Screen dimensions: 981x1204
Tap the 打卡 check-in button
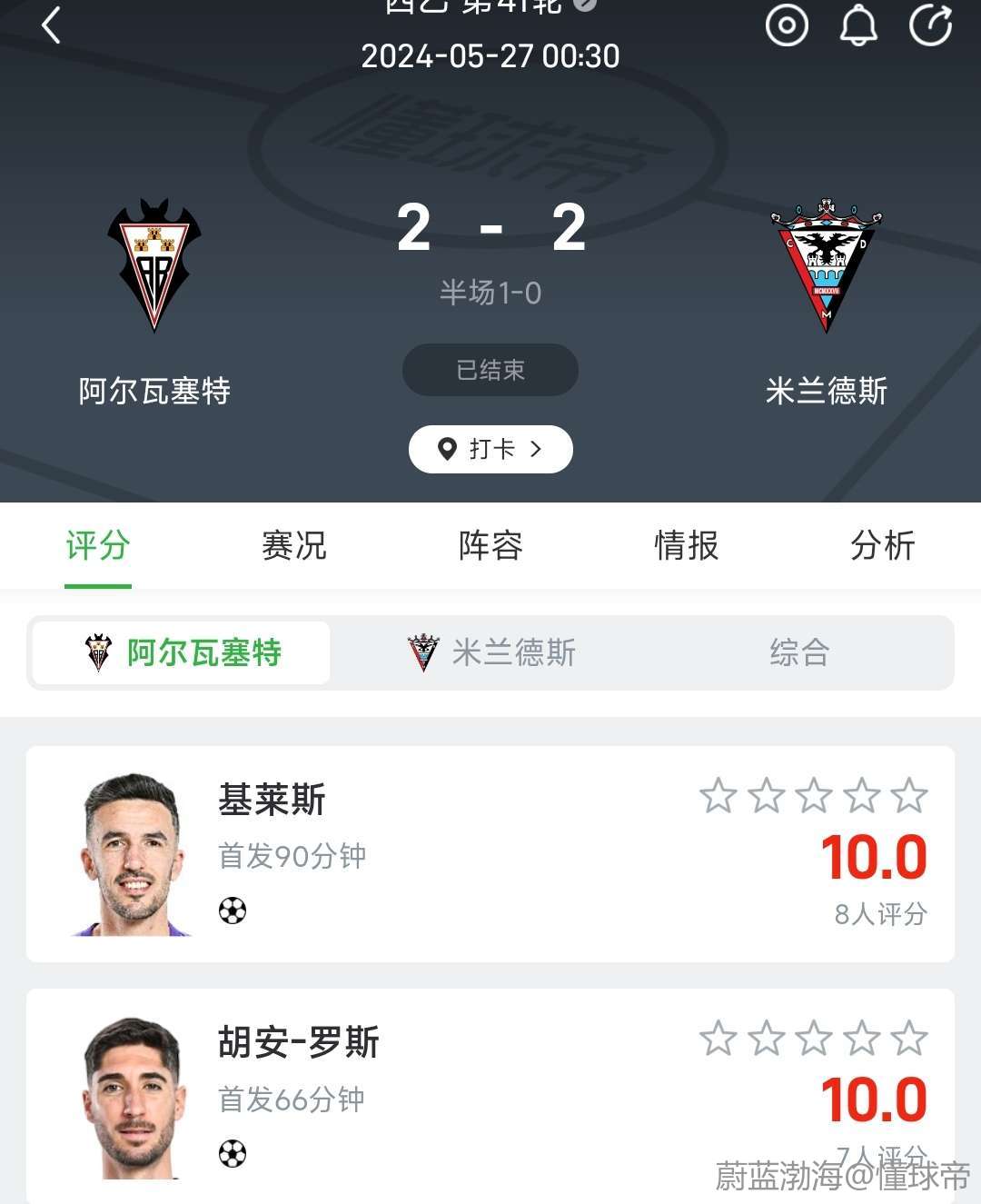pos(490,449)
